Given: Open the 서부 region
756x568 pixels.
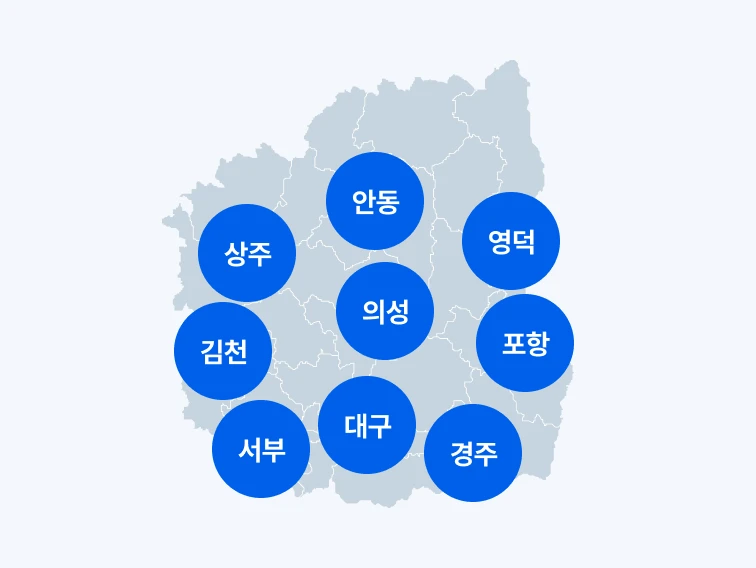Looking at the screenshot, I should coord(261,449).
